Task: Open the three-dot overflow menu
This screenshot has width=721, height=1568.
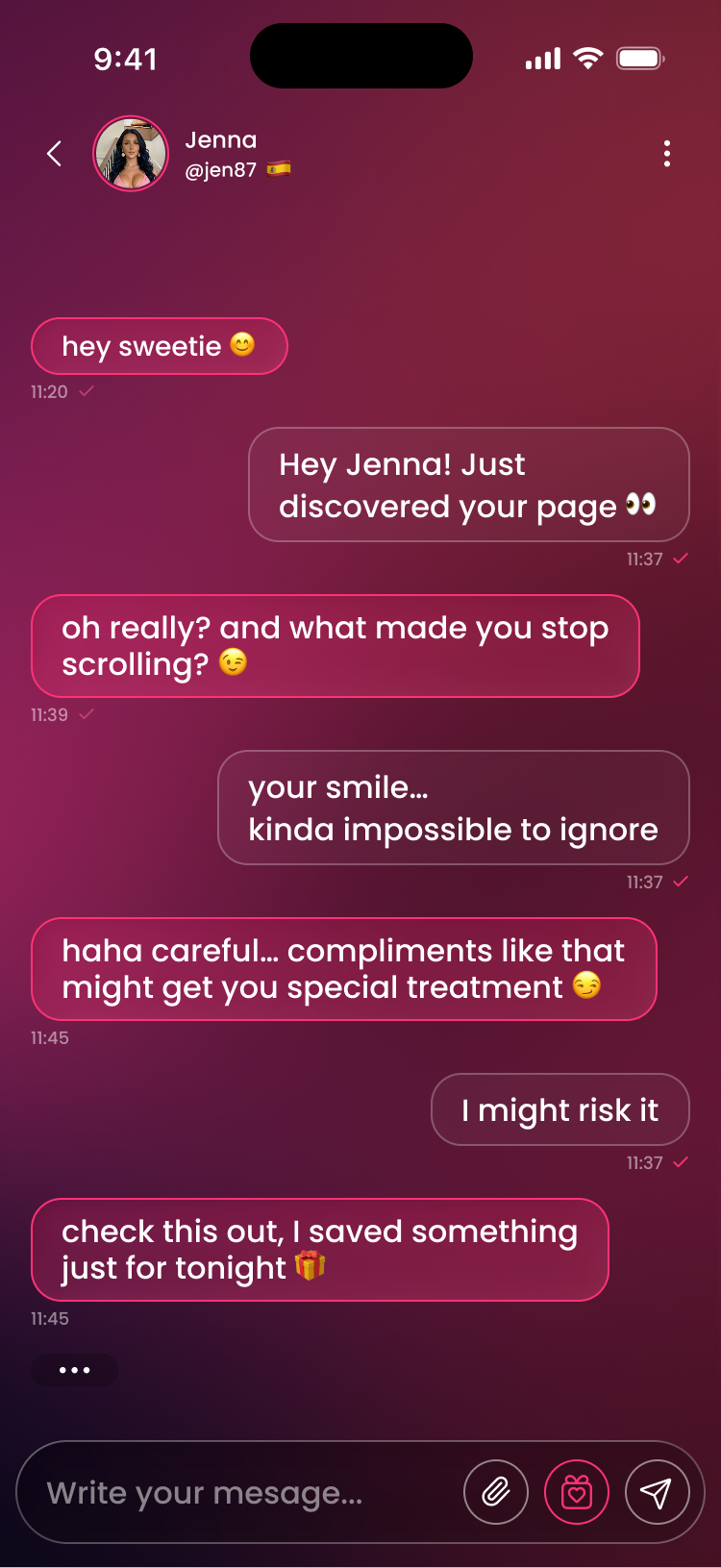Action: (666, 154)
